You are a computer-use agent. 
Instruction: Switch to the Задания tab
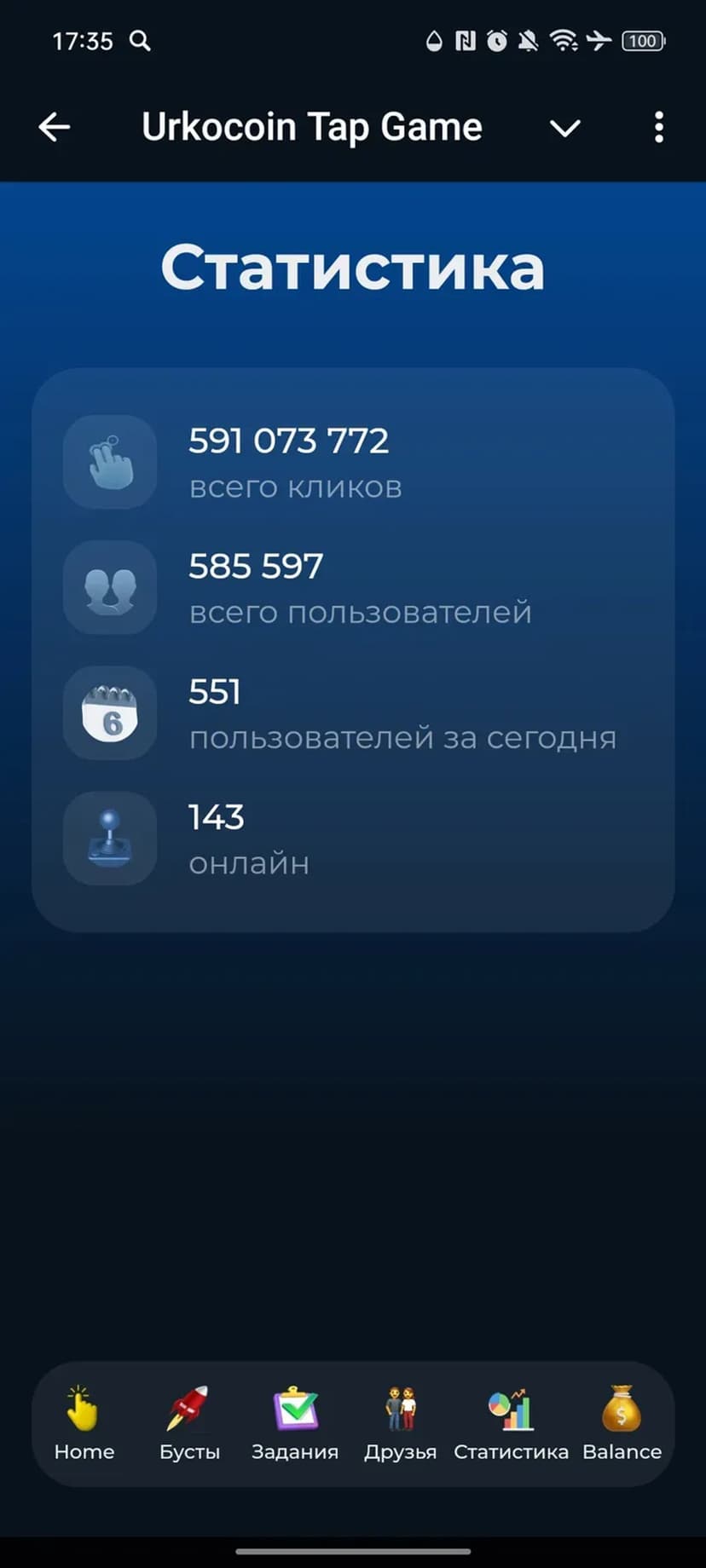[295, 1423]
